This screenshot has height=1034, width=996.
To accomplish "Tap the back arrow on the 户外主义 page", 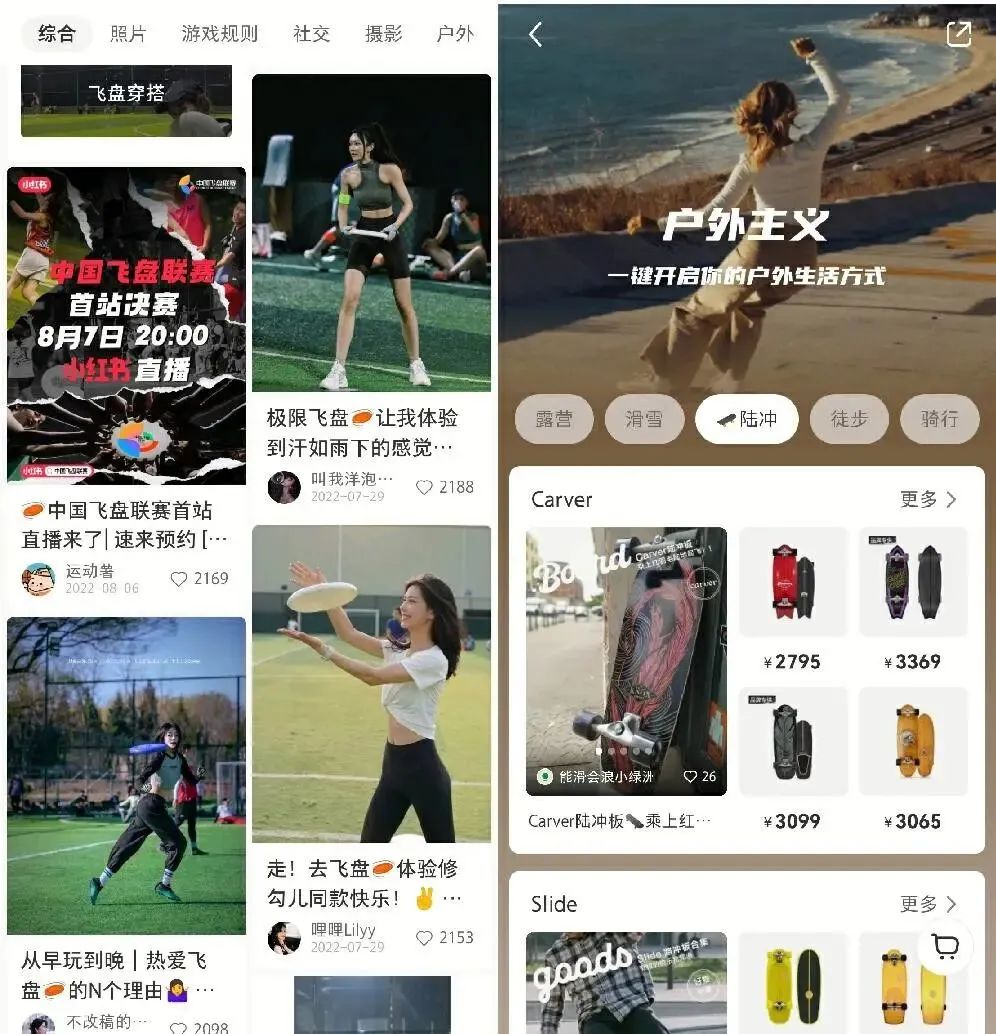I will pyautogui.click(x=535, y=33).
